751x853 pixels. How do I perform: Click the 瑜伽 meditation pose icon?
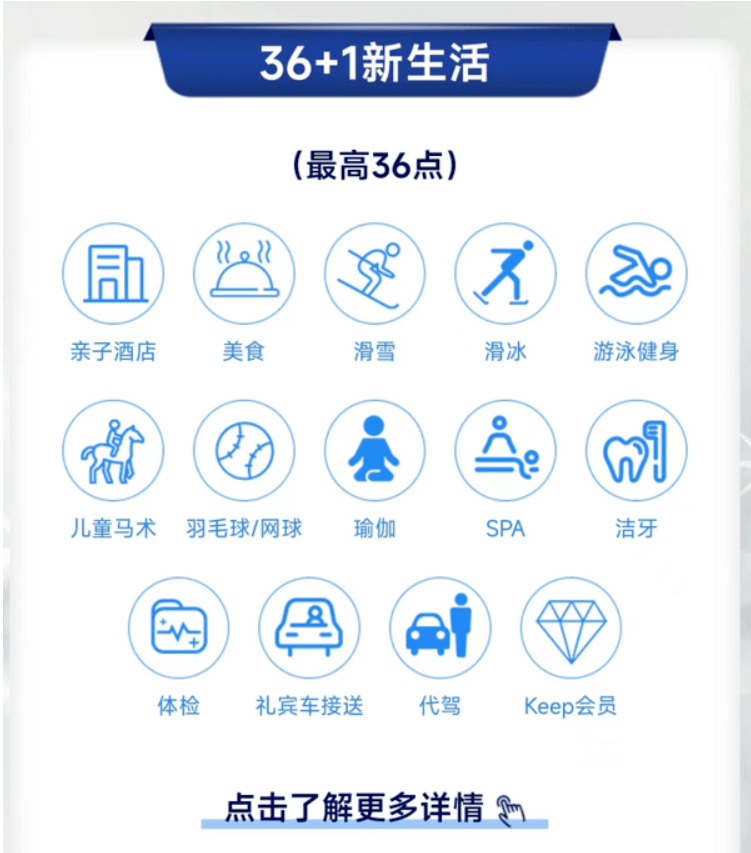(374, 450)
